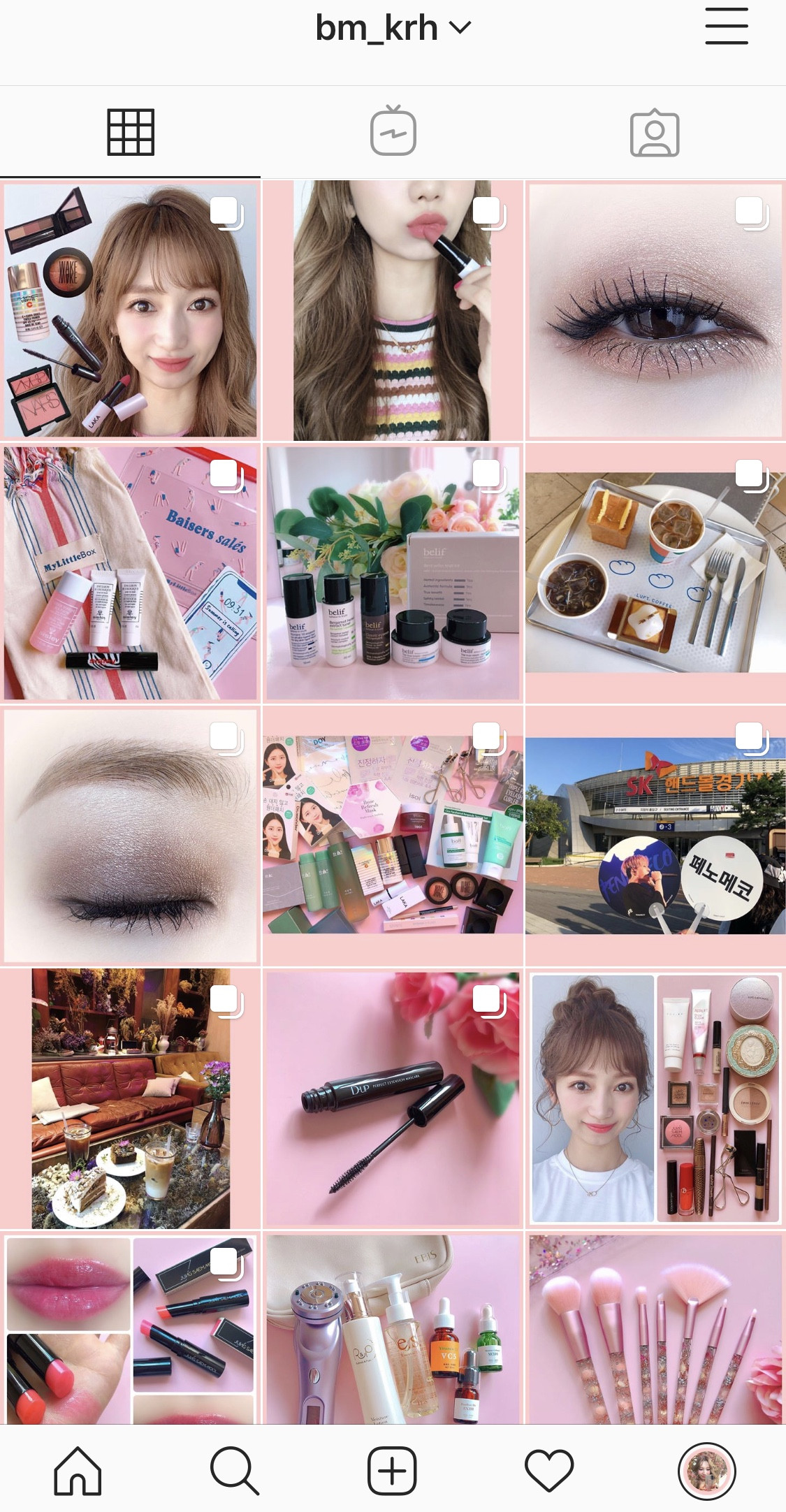This screenshot has width=786, height=1512.
Task: Open the SK handball stadium post
Action: point(655,836)
